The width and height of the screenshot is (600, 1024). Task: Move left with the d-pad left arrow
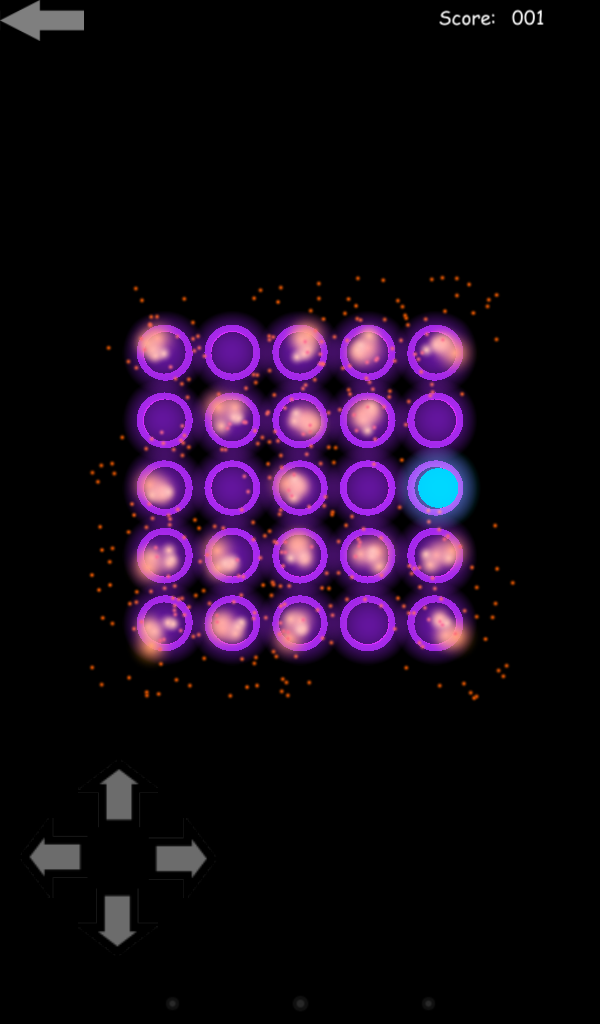pos(55,857)
